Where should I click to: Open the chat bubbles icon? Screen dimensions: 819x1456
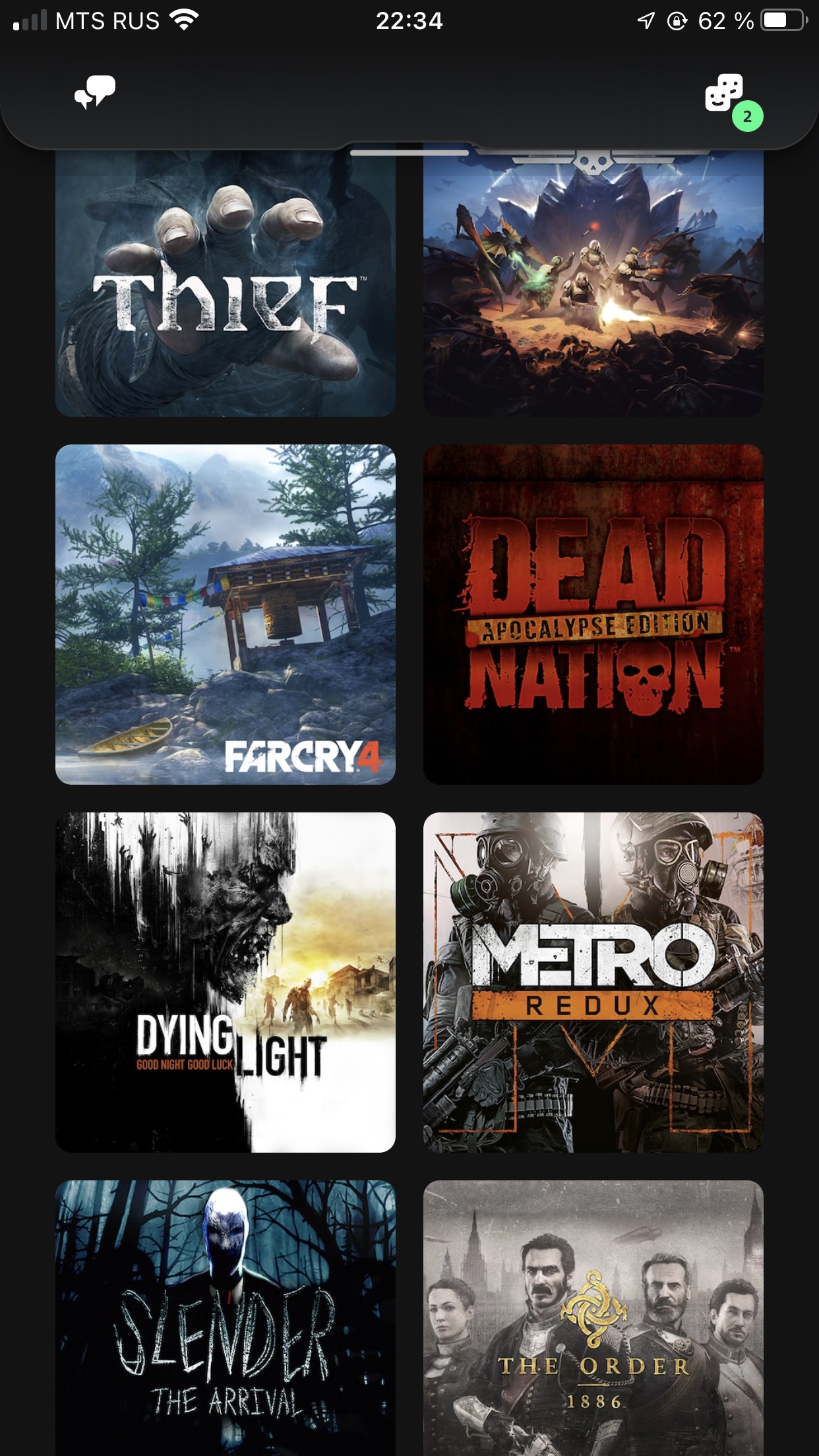(x=95, y=92)
